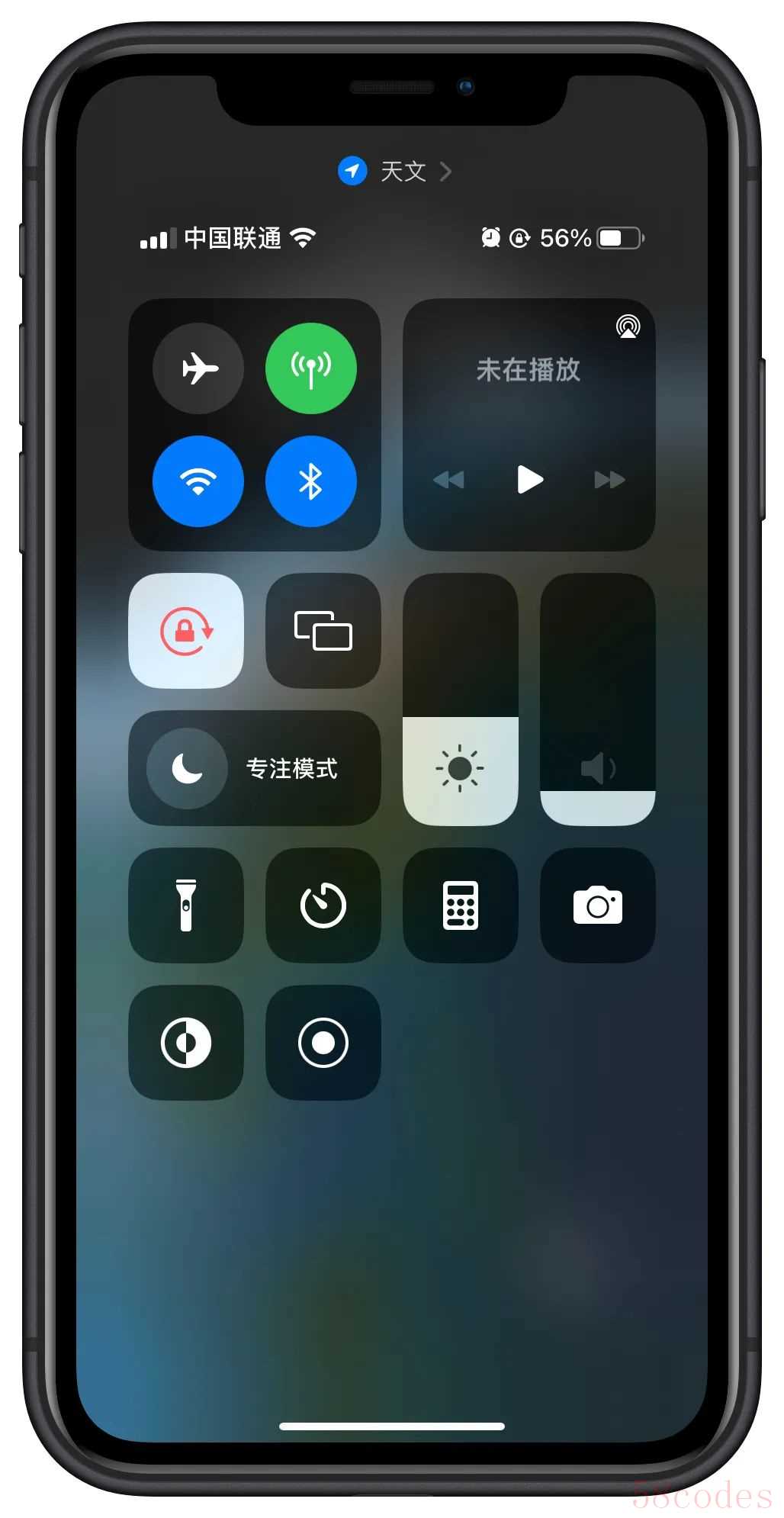784x1518 pixels.
Task: Turn off Bluetooth
Action: click(310, 481)
